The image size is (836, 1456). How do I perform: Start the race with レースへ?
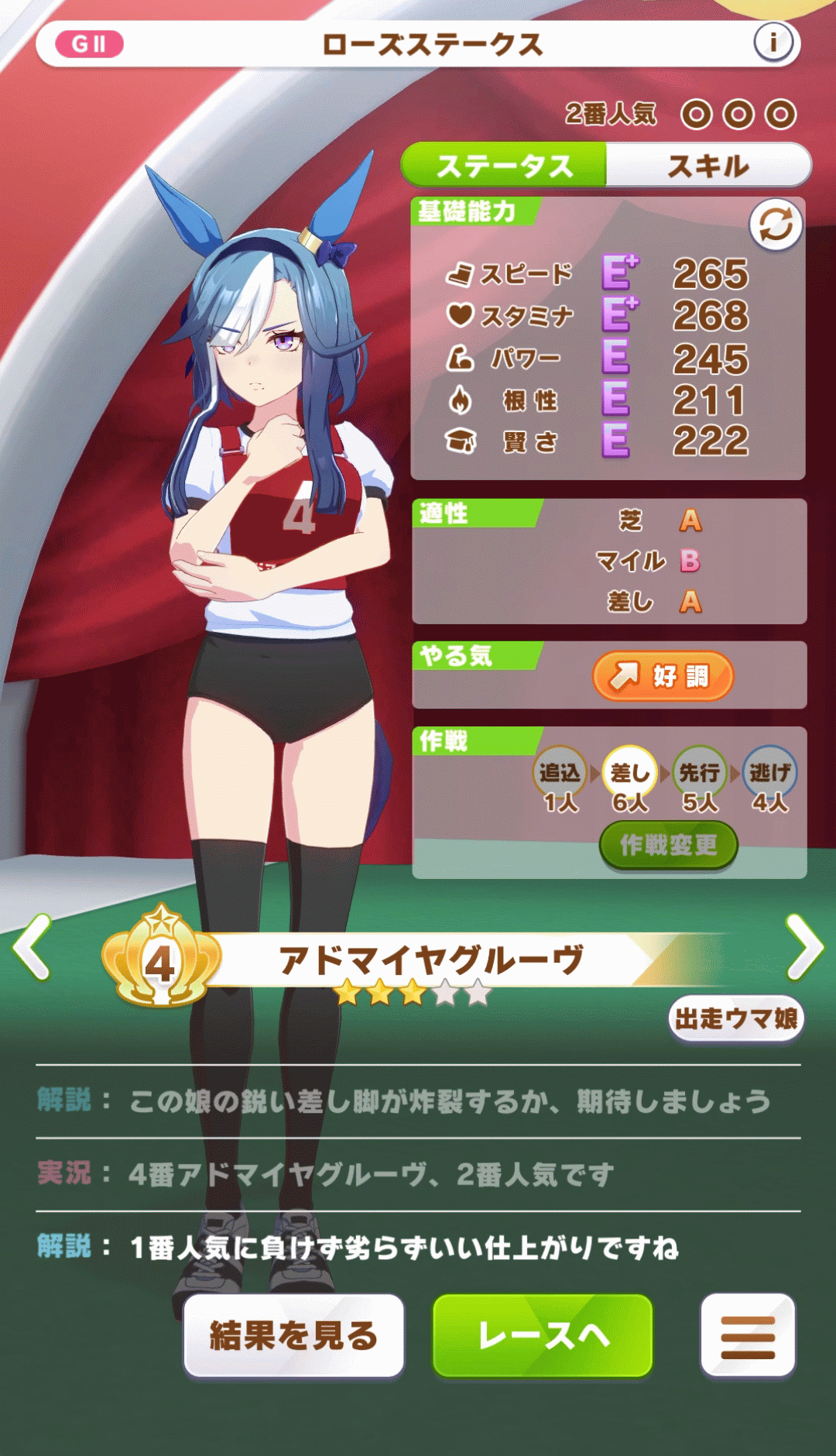point(543,1335)
